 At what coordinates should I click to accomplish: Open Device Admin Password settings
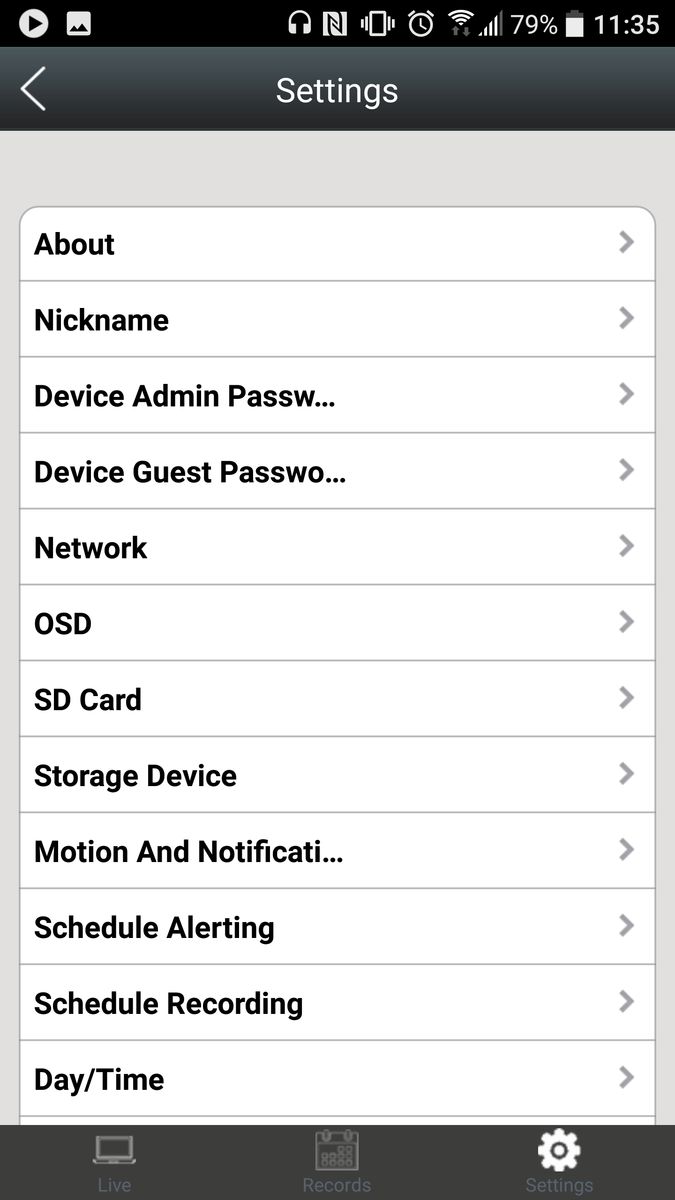pyautogui.click(x=337, y=396)
